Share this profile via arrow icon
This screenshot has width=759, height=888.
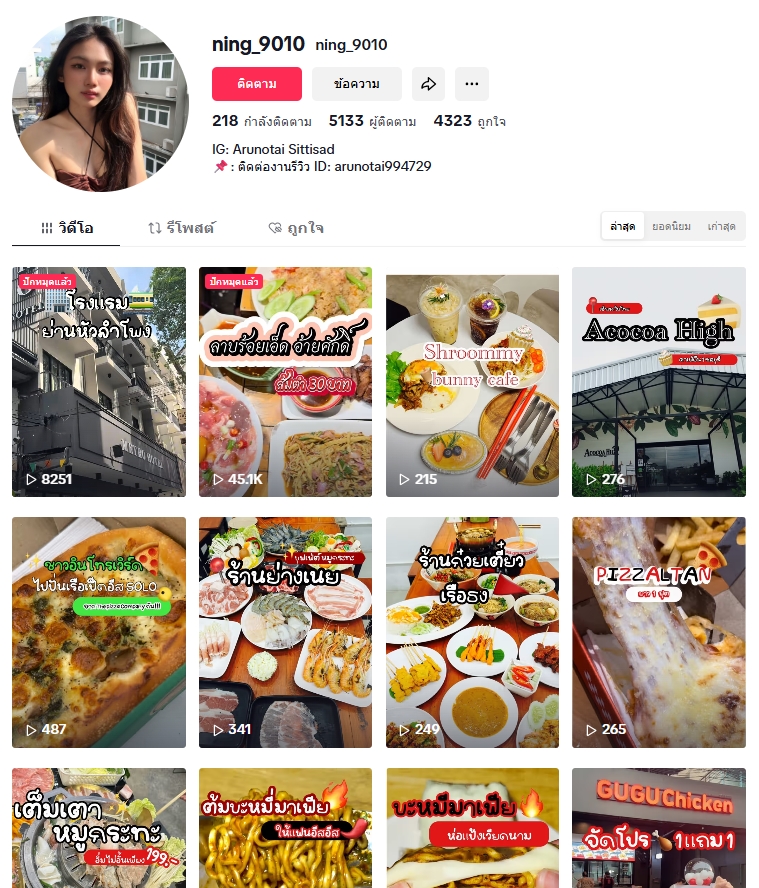[x=428, y=84]
